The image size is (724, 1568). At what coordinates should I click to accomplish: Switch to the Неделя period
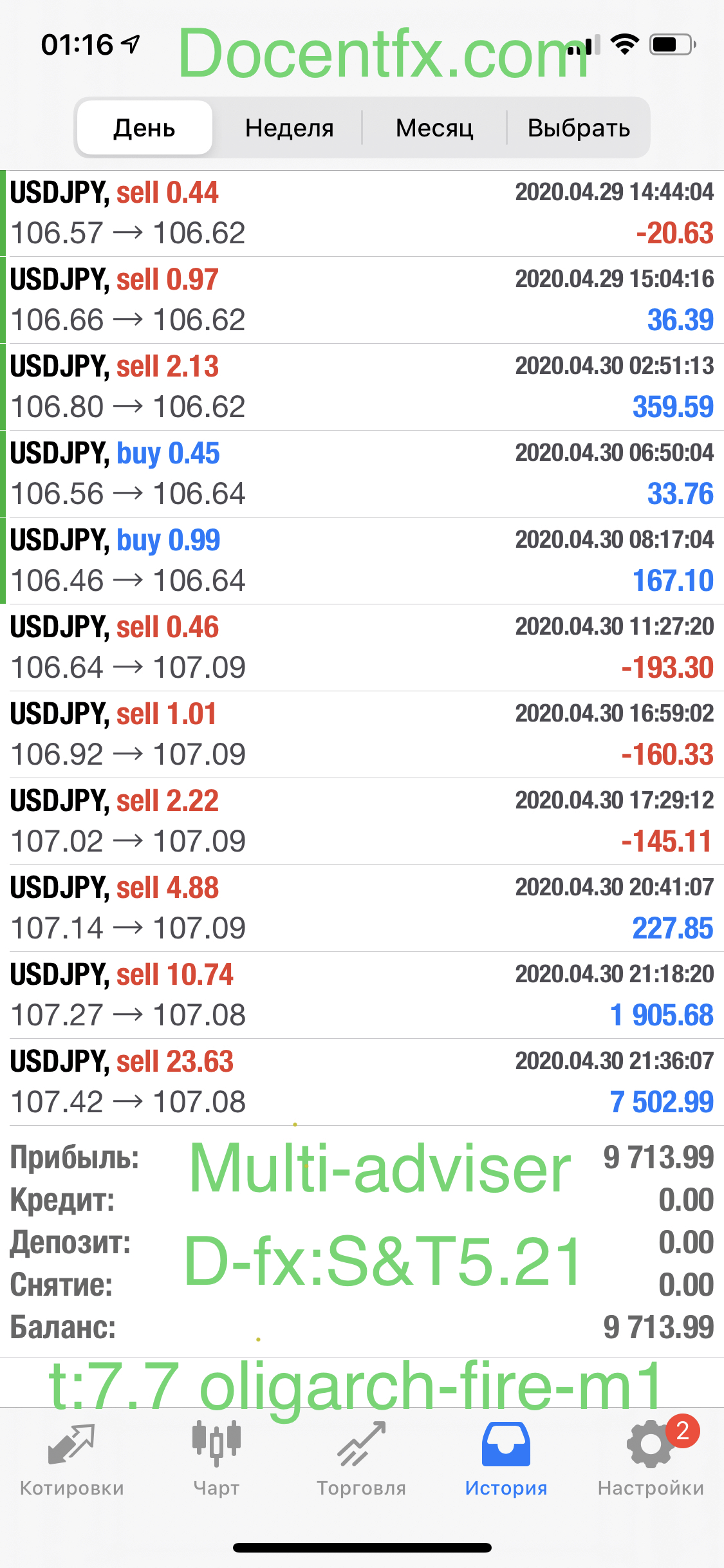coord(289,128)
